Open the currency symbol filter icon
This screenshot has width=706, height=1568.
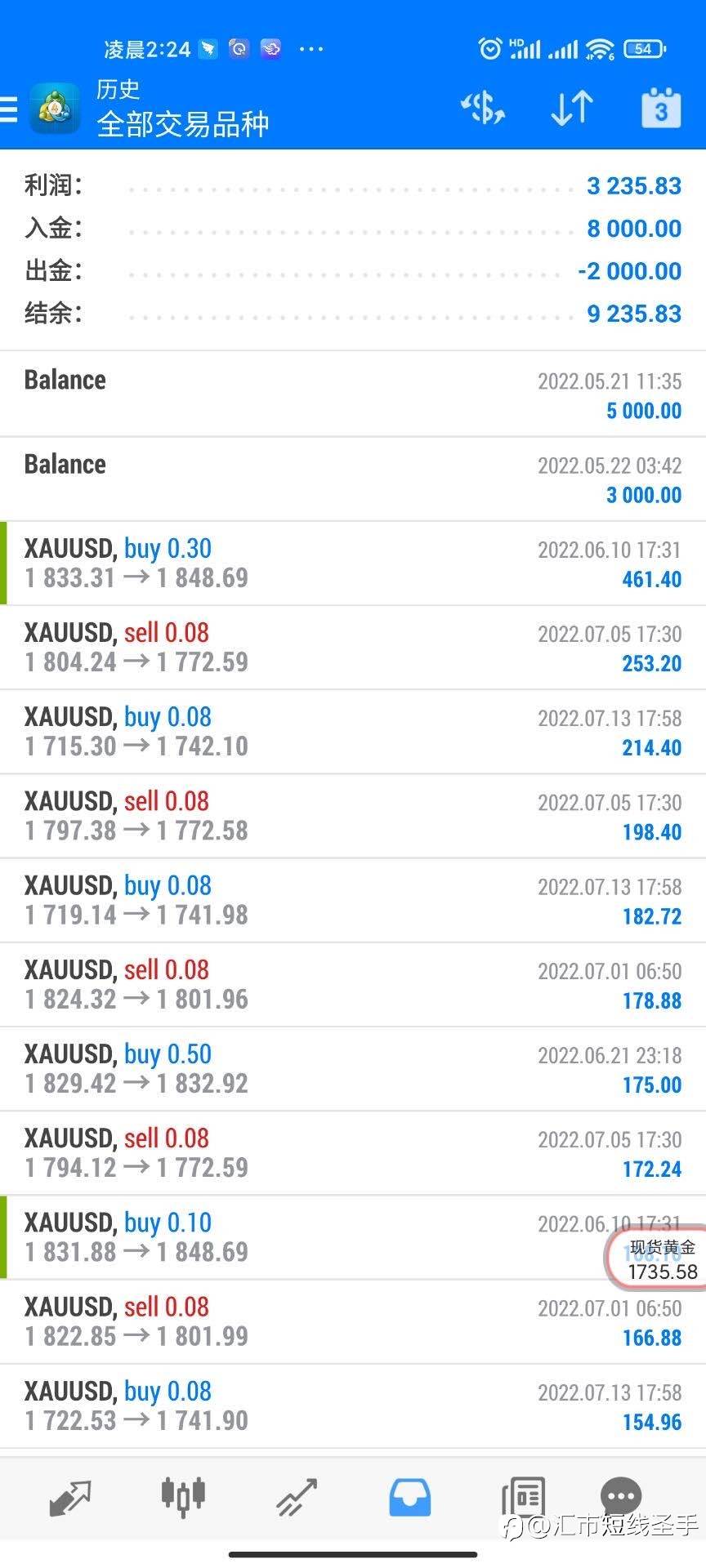483,108
